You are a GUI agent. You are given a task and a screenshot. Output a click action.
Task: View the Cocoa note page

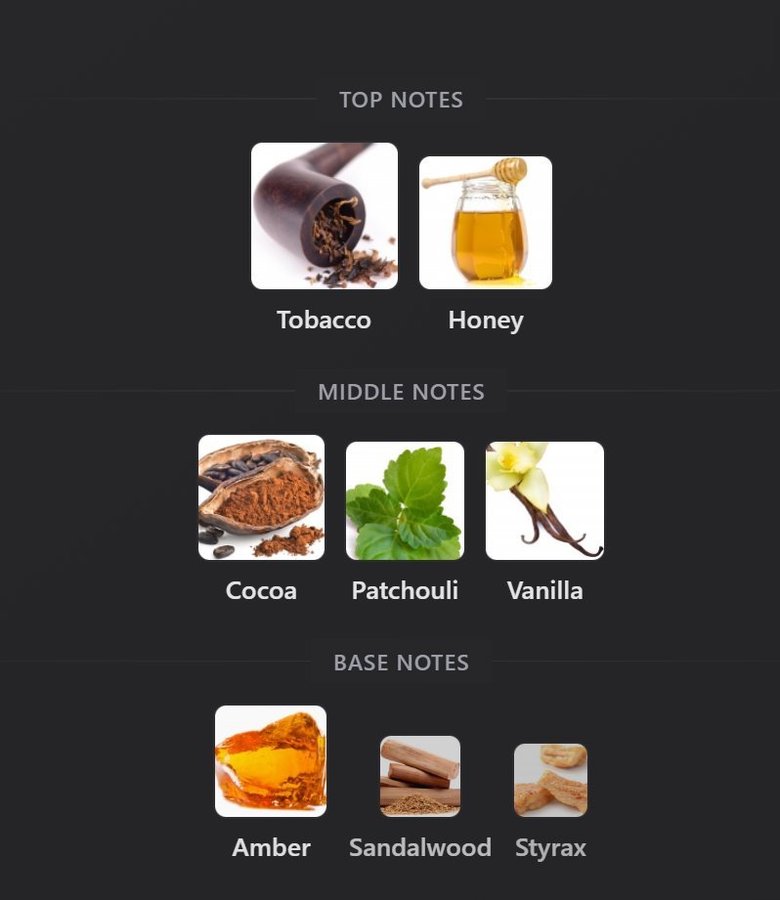pos(261,497)
